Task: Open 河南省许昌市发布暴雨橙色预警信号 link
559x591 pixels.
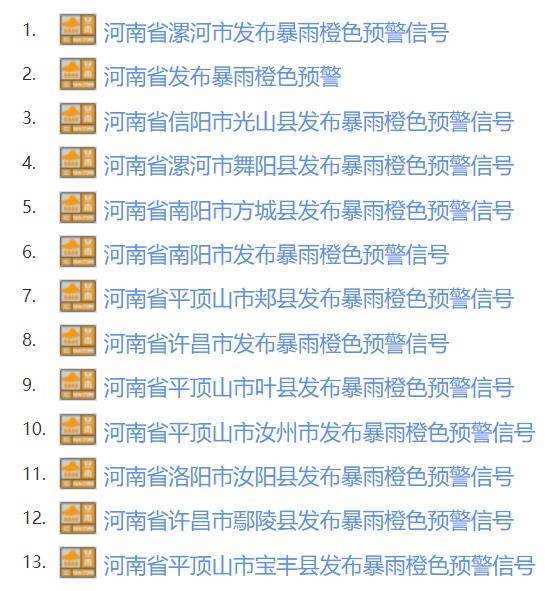Action: tap(276, 343)
